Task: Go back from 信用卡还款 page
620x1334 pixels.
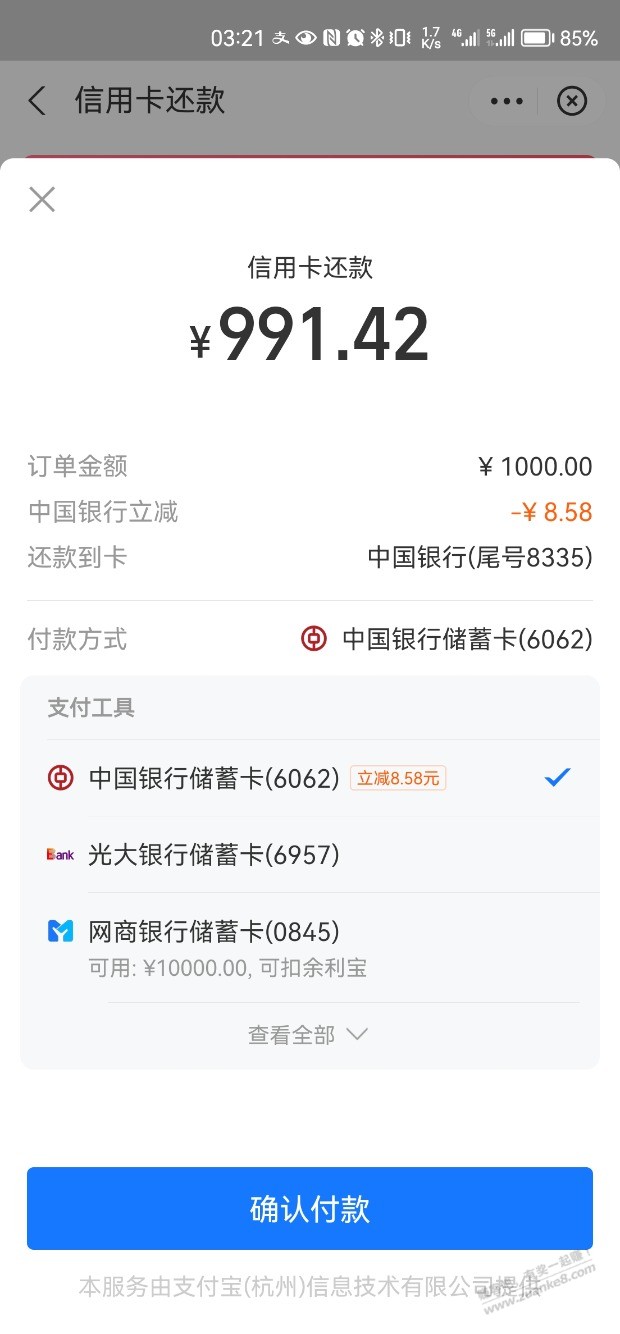Action: coord(37,101)
